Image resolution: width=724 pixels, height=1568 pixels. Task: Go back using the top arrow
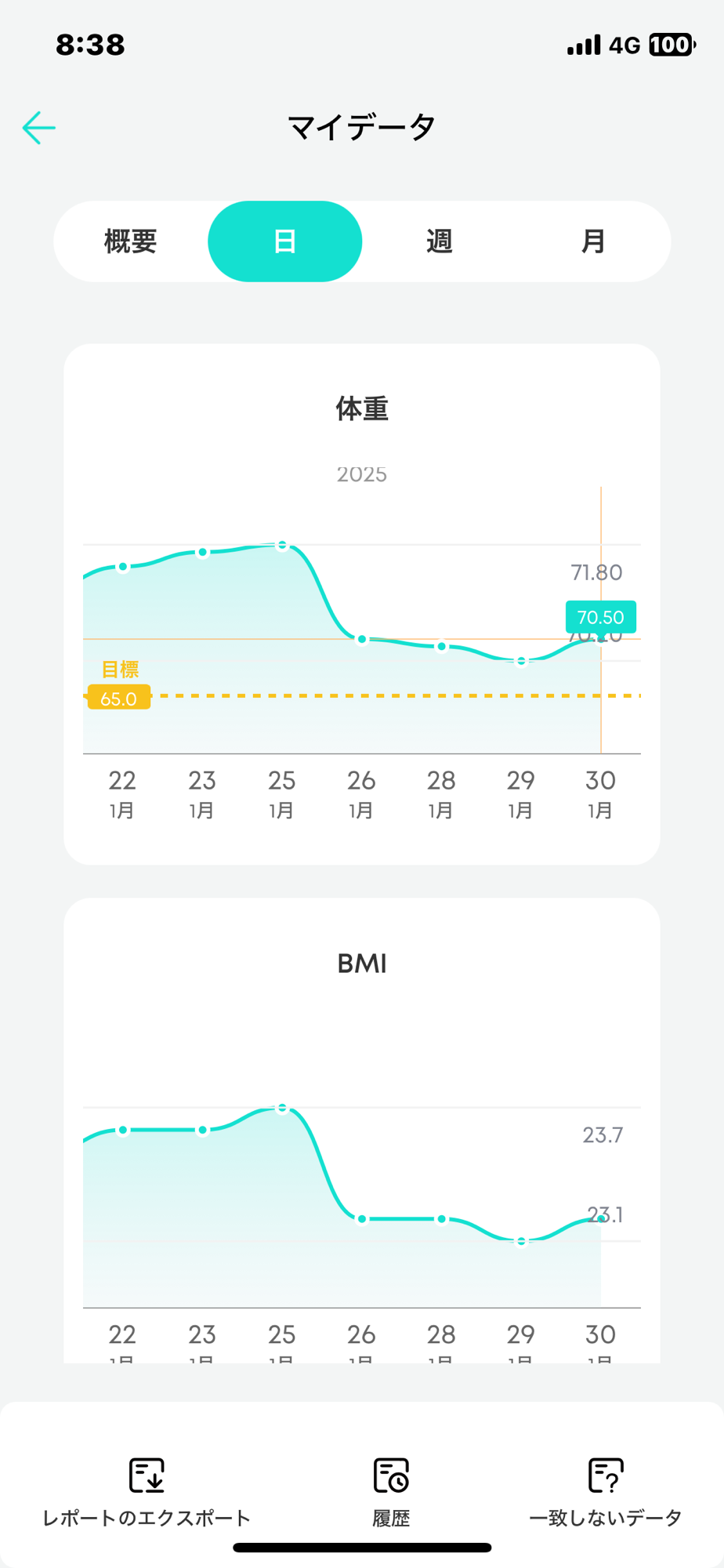click(x=39, y=128)
